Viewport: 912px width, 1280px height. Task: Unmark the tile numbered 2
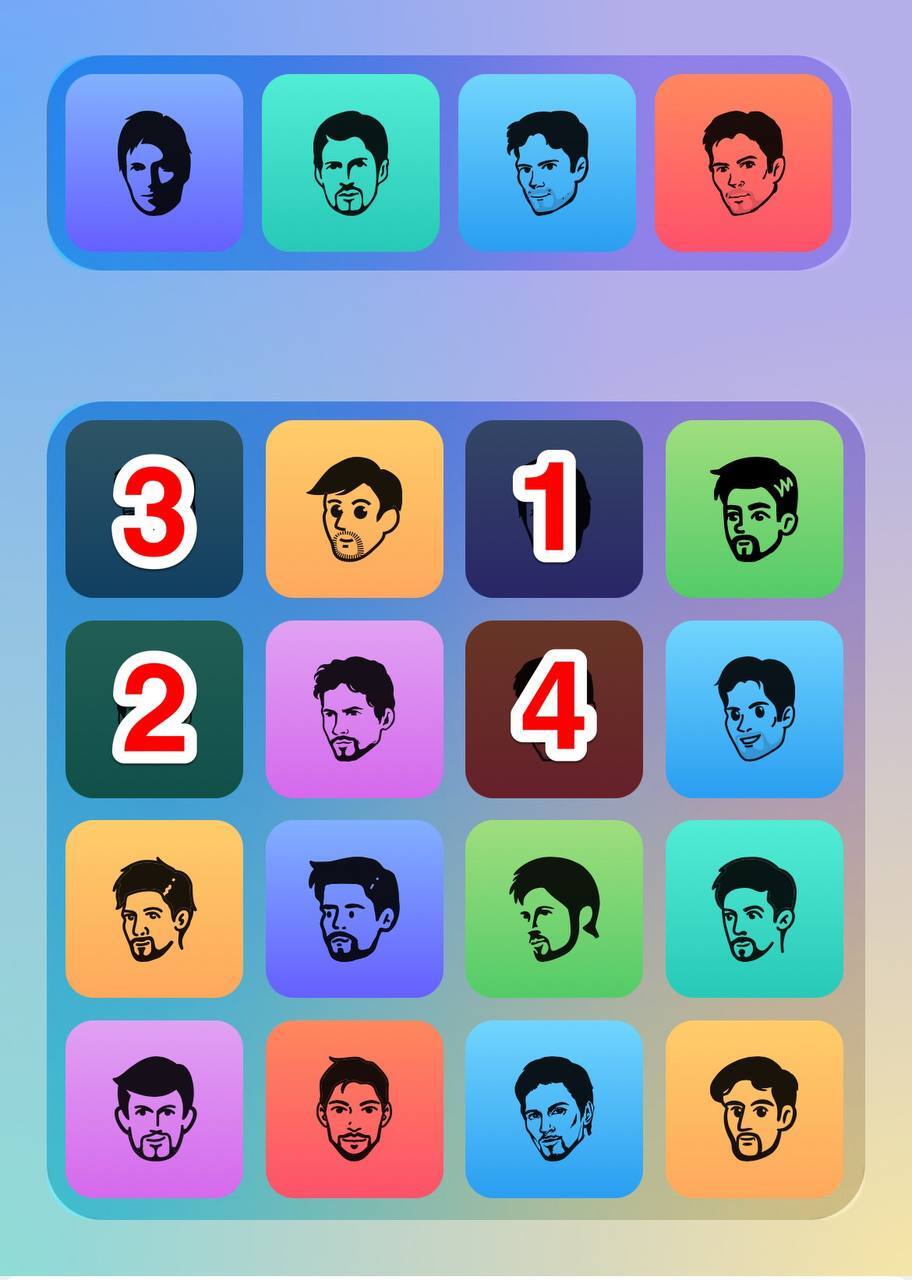(x=154, y=709)
